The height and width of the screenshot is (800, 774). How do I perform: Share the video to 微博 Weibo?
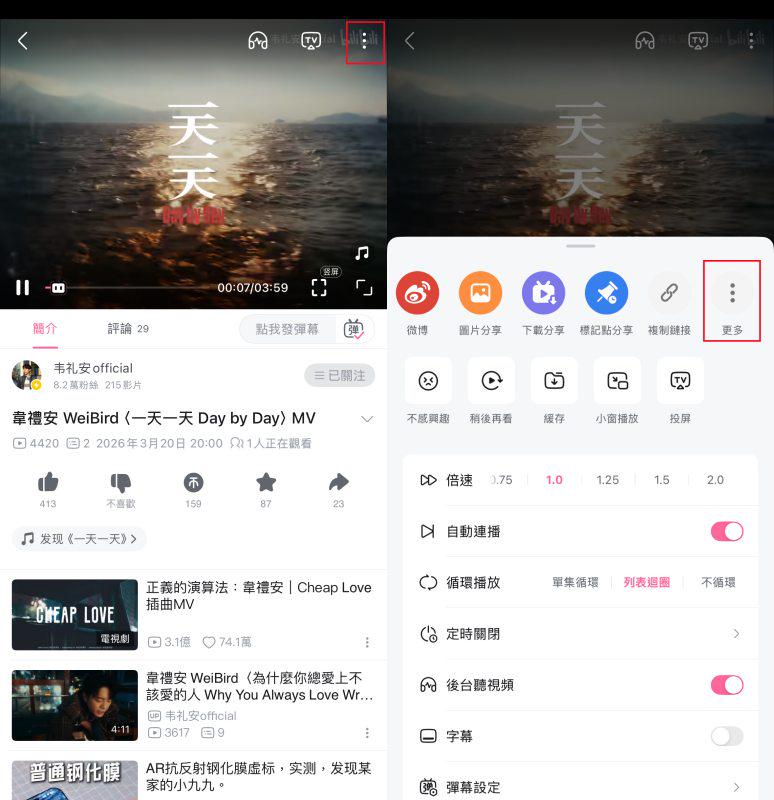click(417, 292)
